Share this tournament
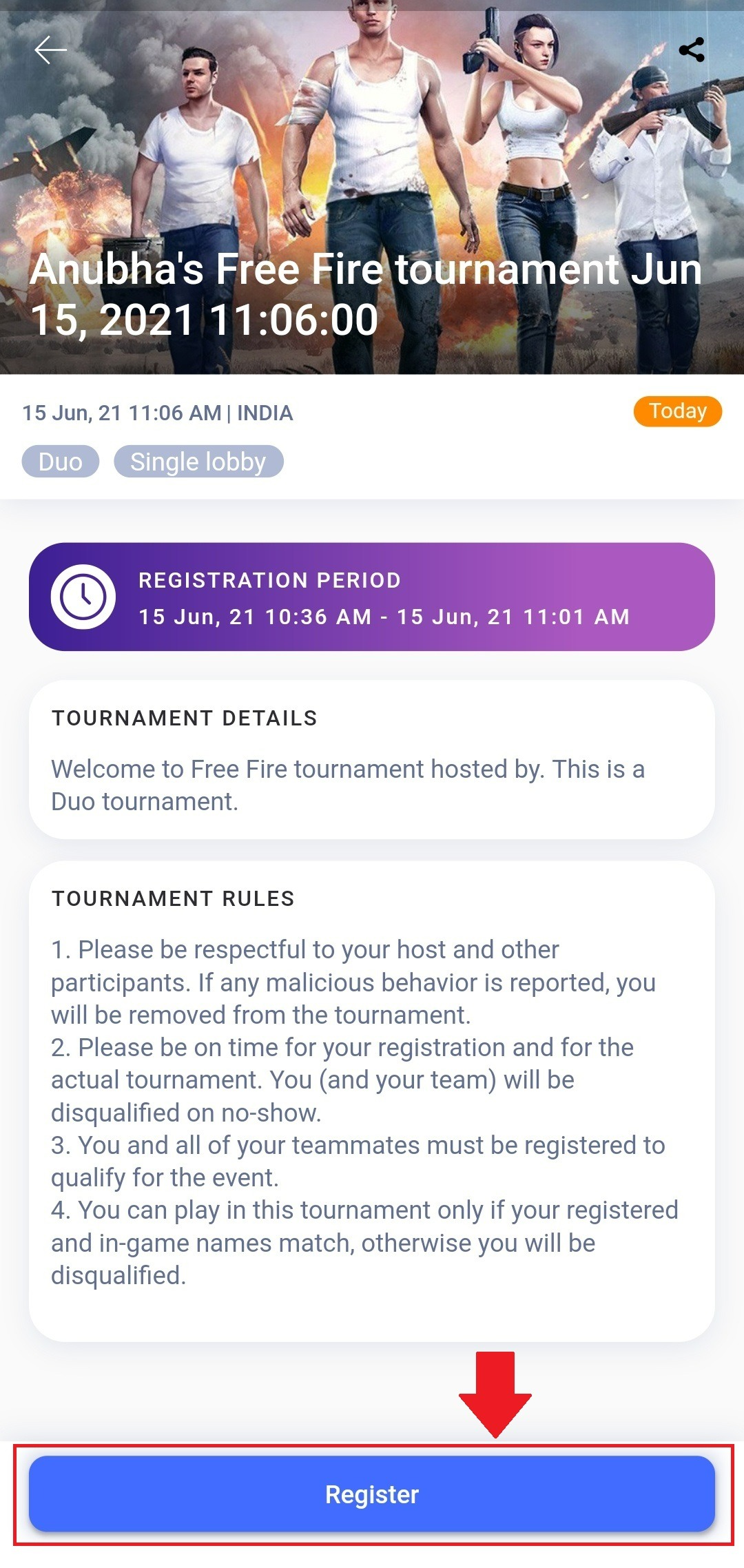 click(x=692, y=50)
